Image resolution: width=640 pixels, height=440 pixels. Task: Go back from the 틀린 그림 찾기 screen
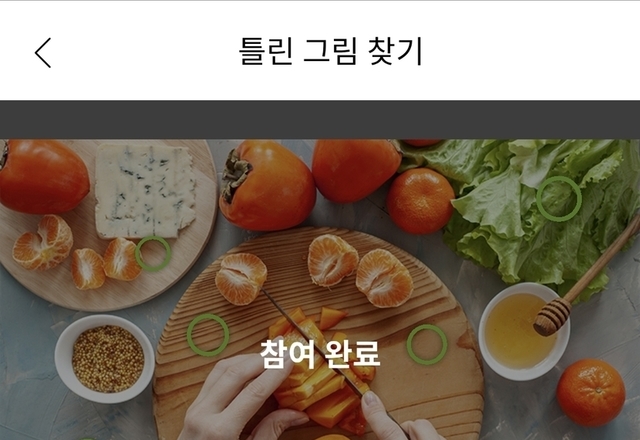pos(43,52)
